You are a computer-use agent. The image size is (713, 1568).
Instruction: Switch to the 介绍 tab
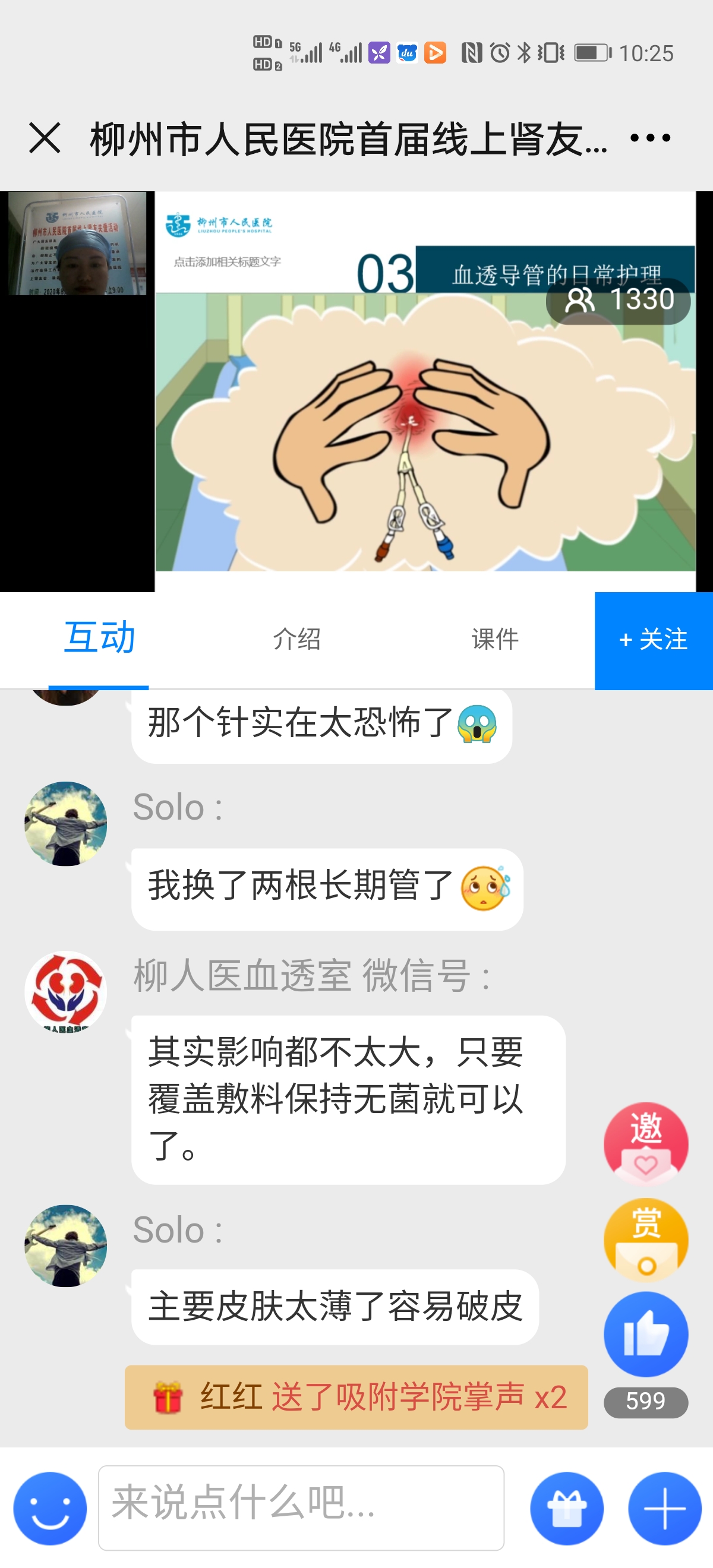(x=296, y=639)
